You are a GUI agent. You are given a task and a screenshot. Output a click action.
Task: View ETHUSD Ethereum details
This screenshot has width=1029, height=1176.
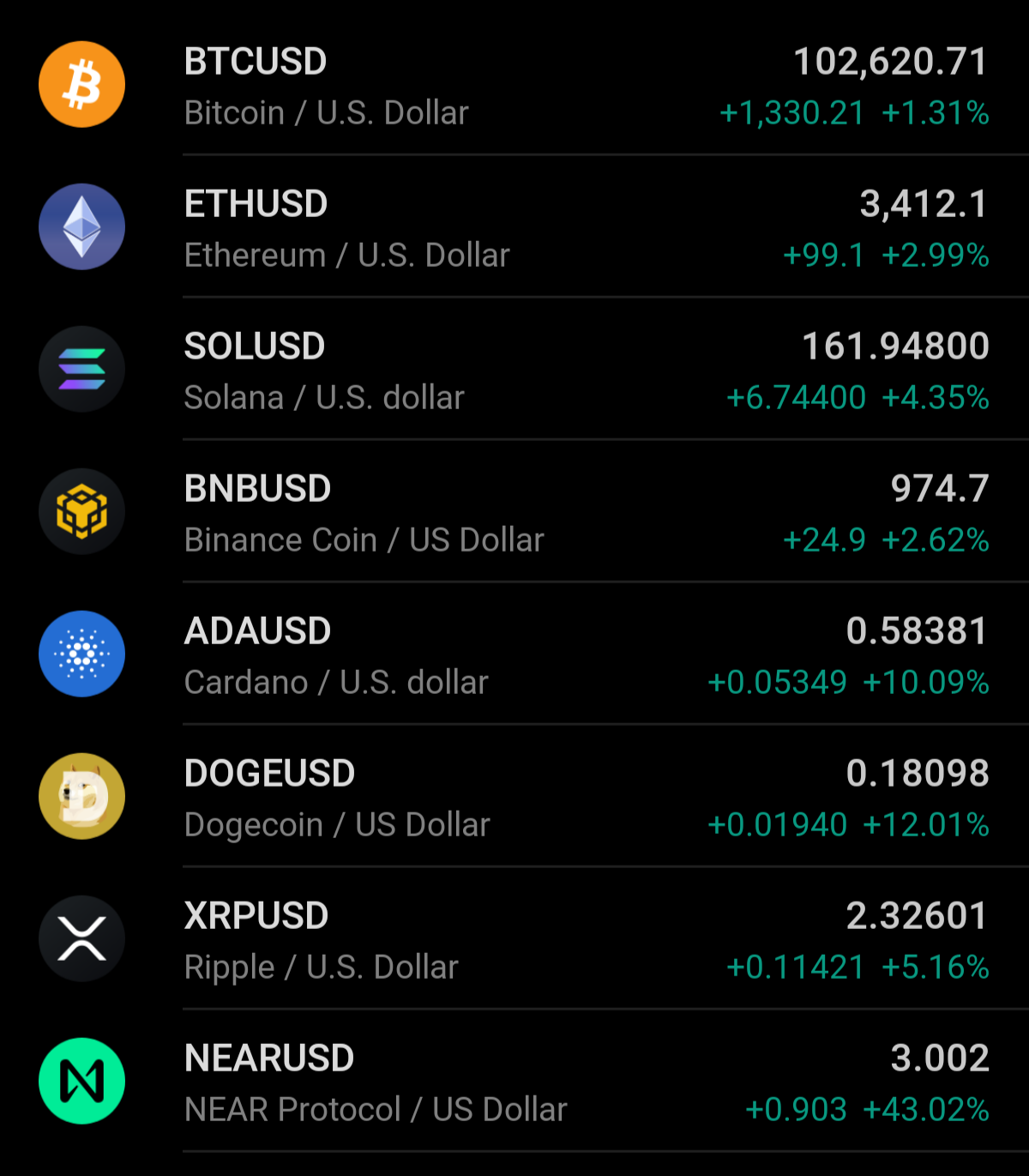coord(514,228)
